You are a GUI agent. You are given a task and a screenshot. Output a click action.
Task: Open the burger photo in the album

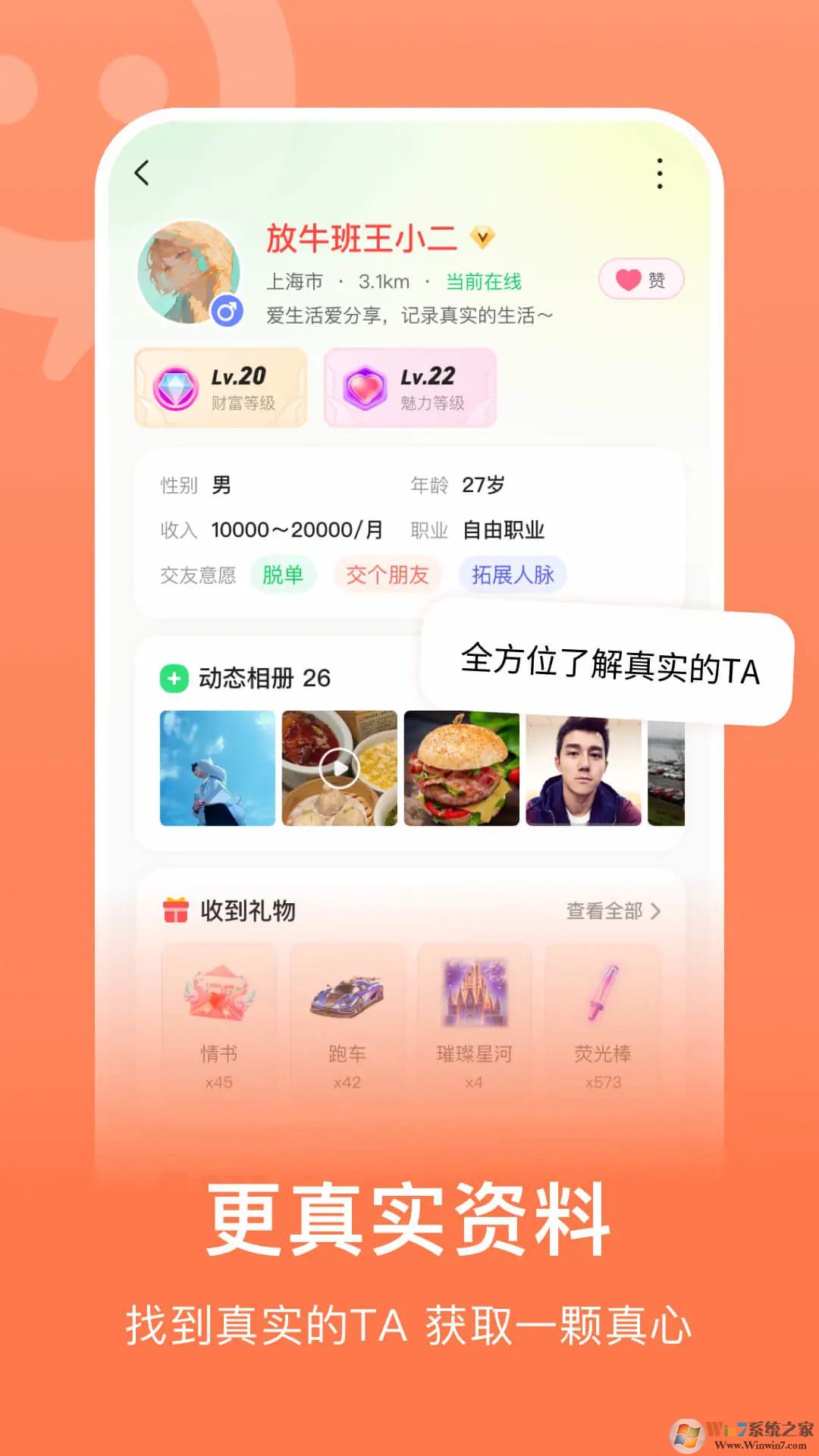tap(463, 768)
